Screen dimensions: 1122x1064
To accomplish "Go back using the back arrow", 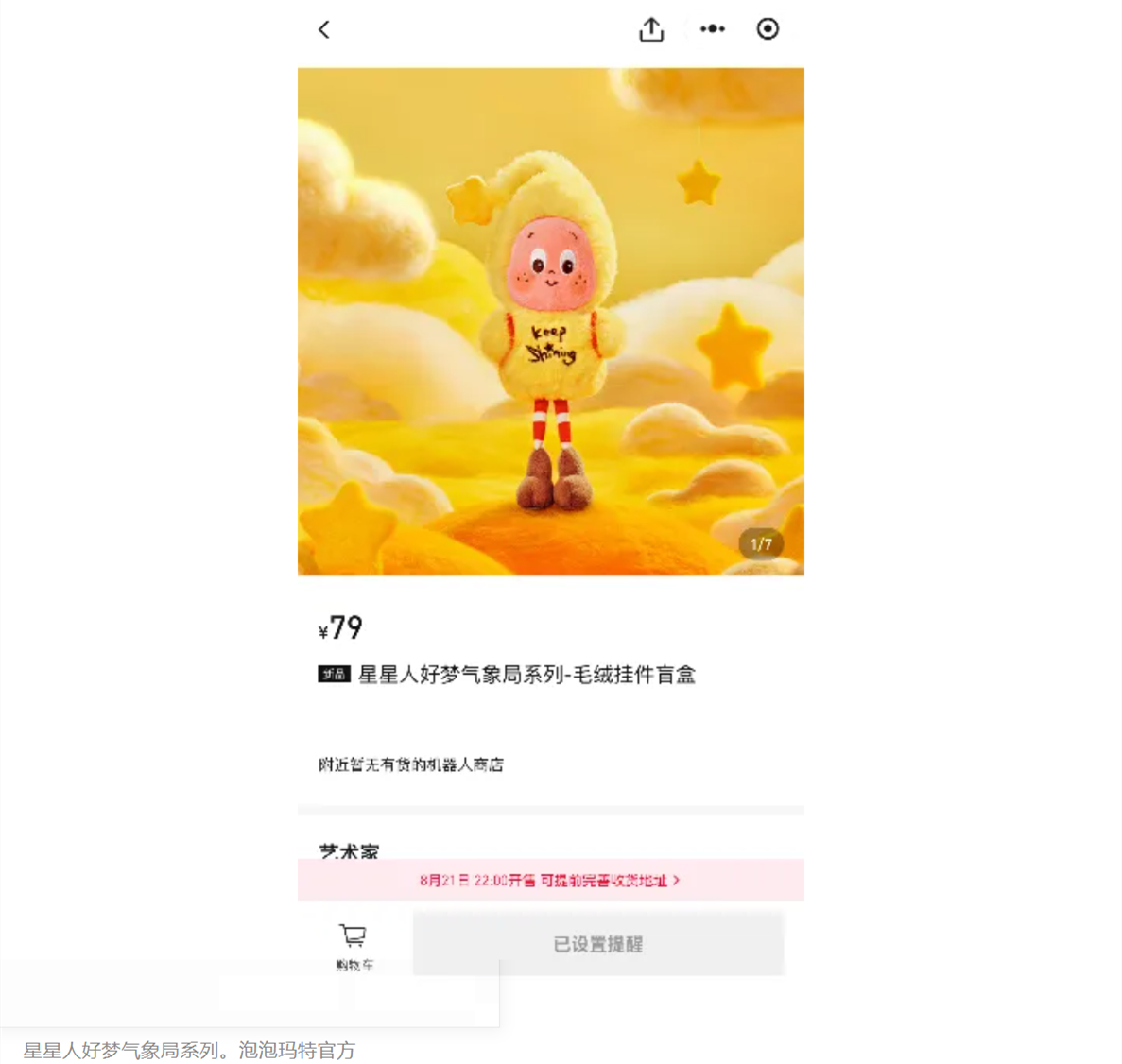I will 324,29.
